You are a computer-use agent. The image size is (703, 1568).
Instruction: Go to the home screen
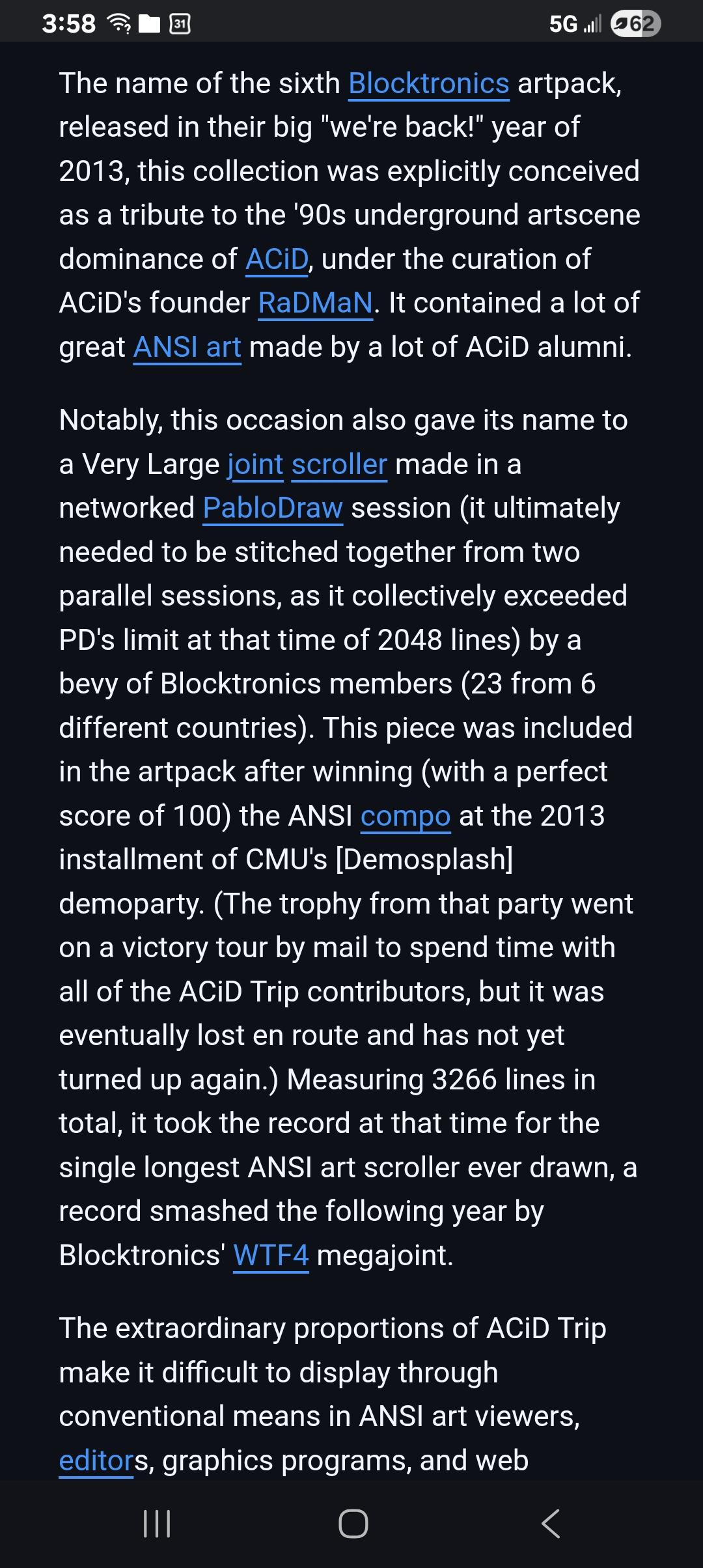(353, 1524)
